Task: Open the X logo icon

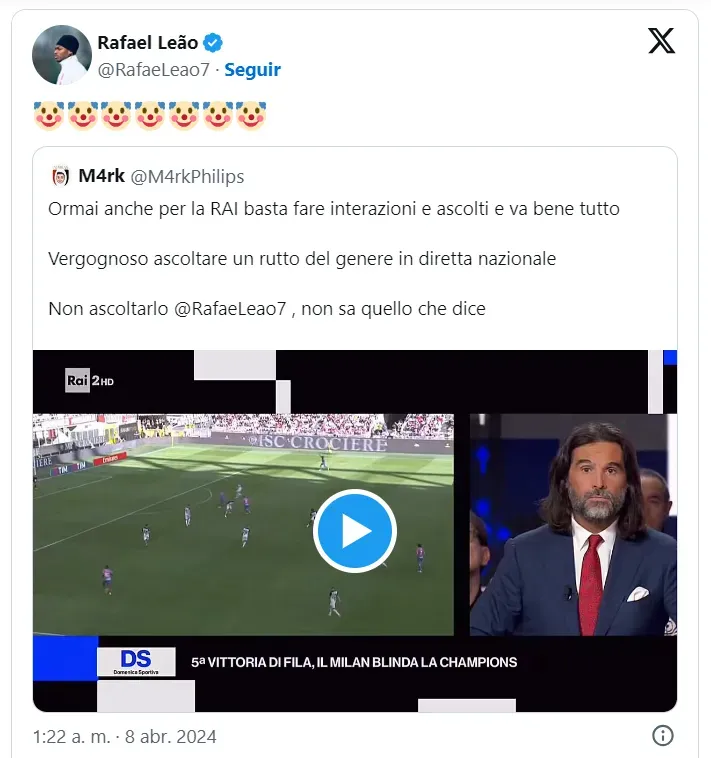Action: pos(661,41)
